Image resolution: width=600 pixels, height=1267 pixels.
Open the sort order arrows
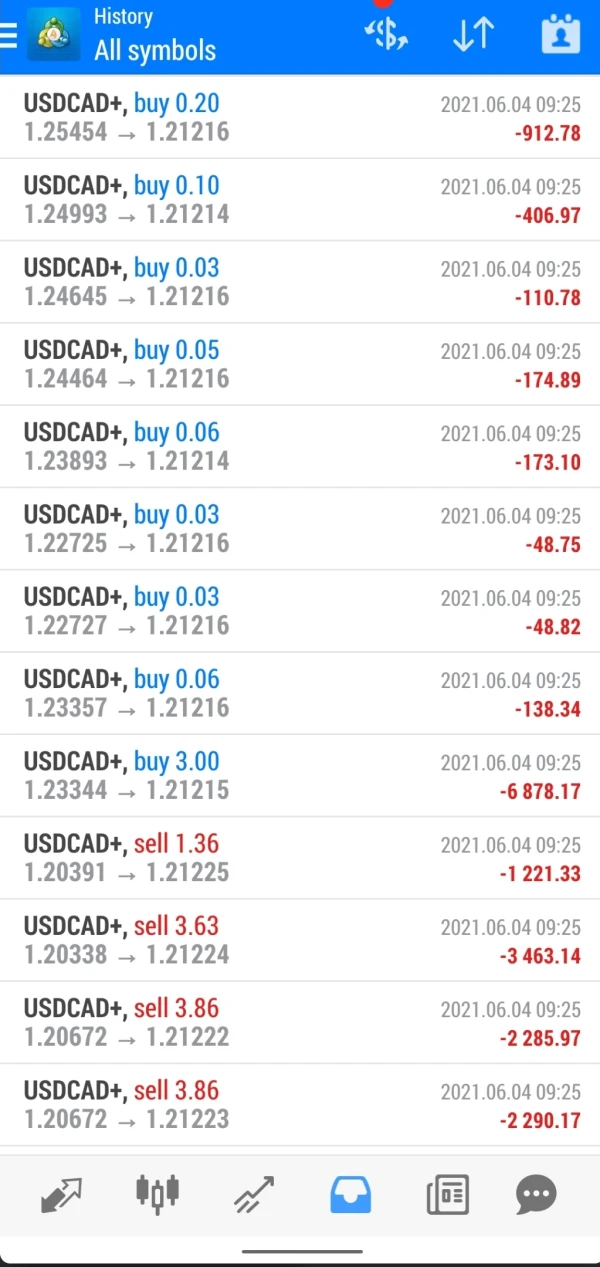point(473,35)
